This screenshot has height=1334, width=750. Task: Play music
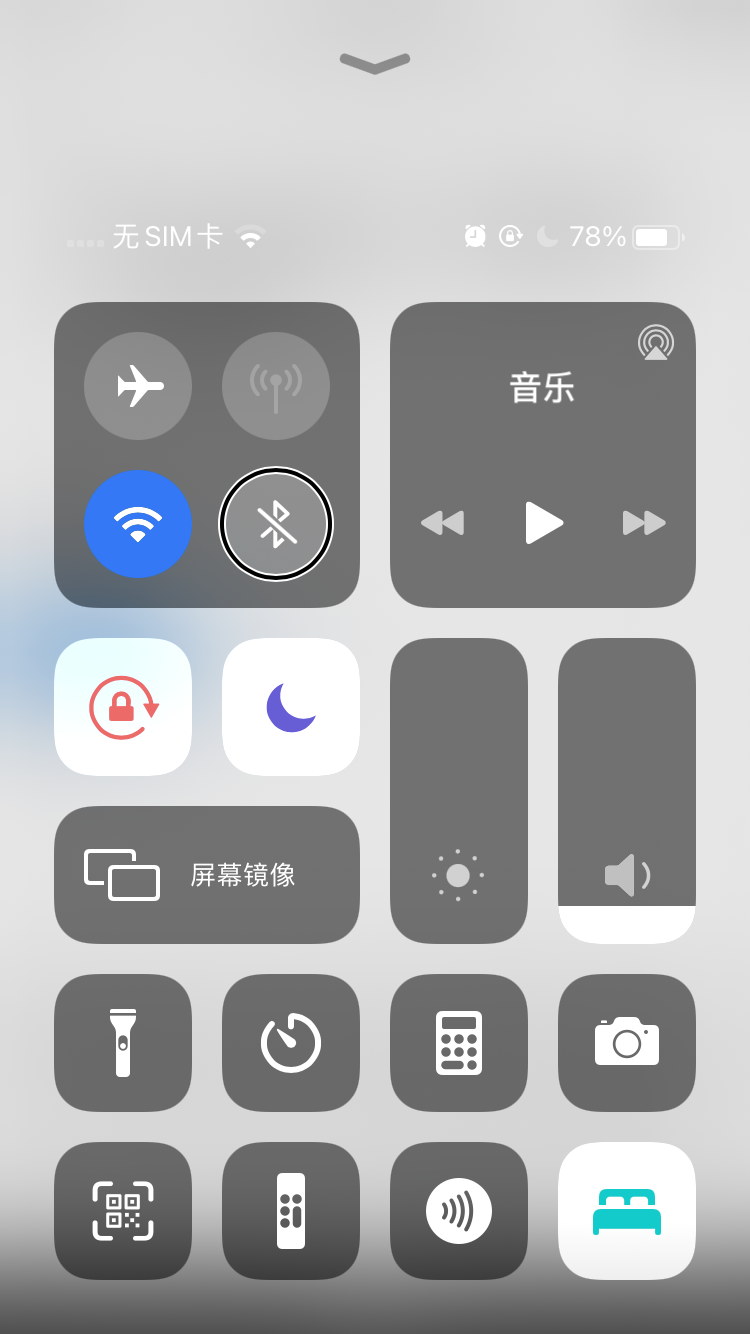543,523
